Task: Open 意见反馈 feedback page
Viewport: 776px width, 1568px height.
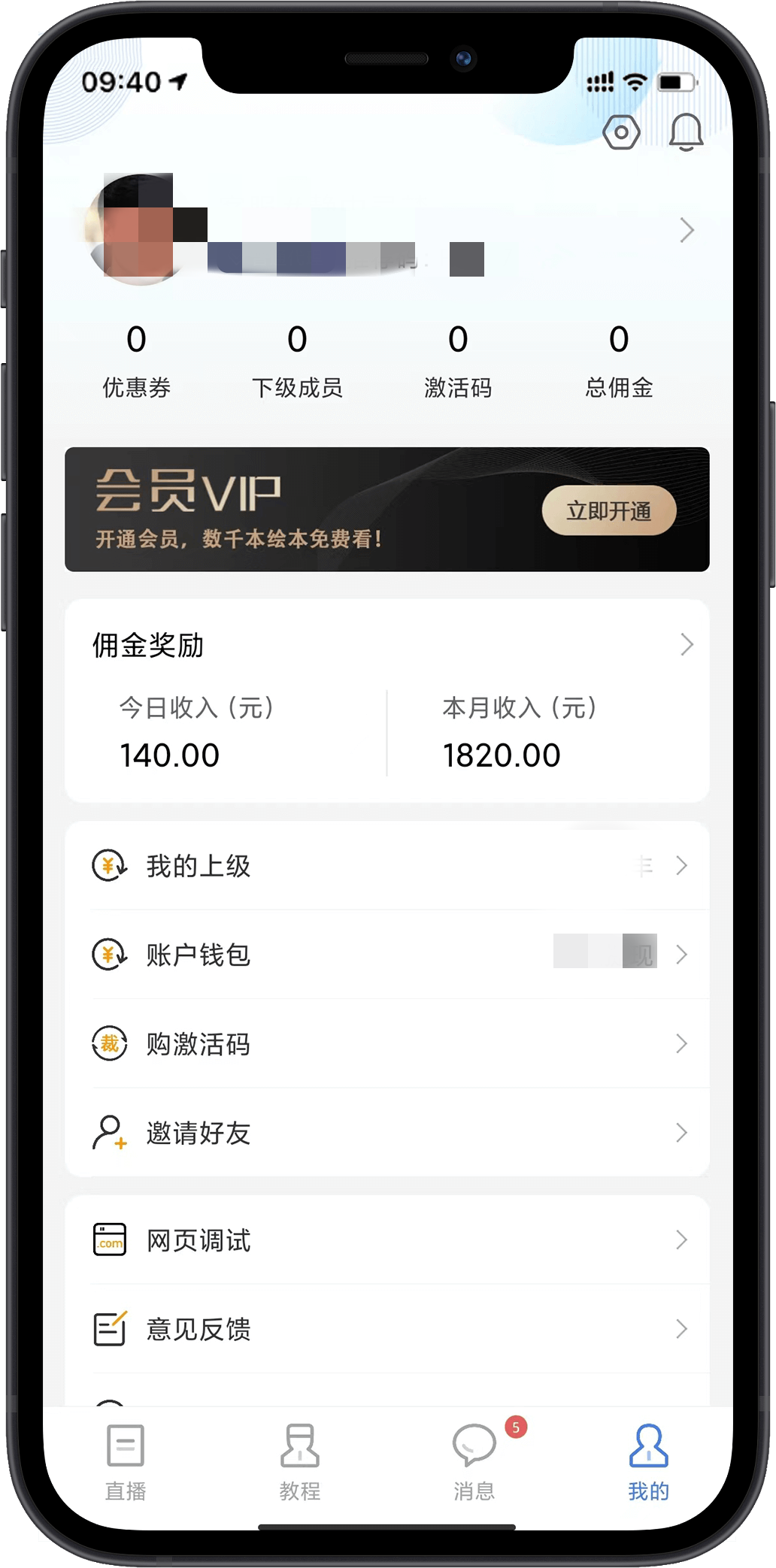Action: [387, 1329]
